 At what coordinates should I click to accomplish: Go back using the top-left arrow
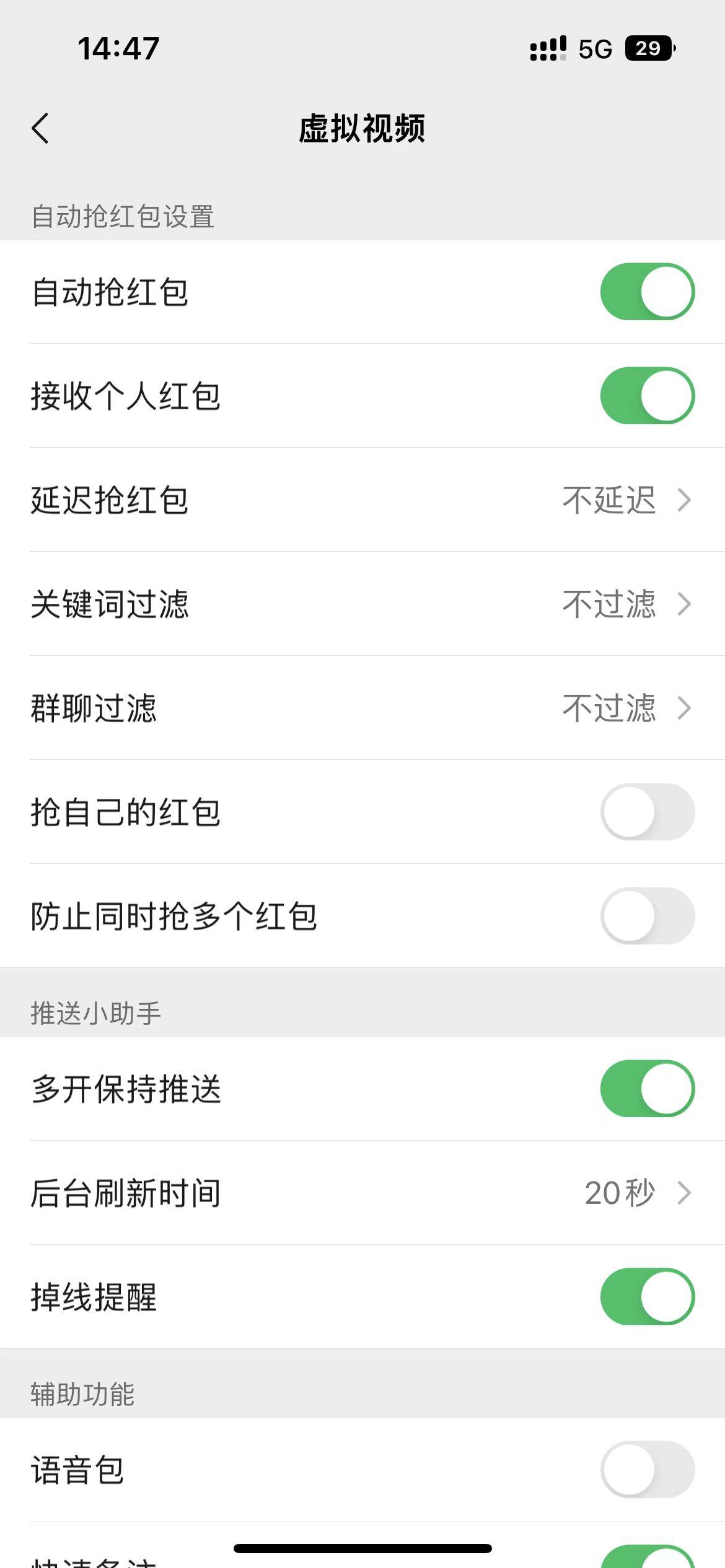pos(40,129)
